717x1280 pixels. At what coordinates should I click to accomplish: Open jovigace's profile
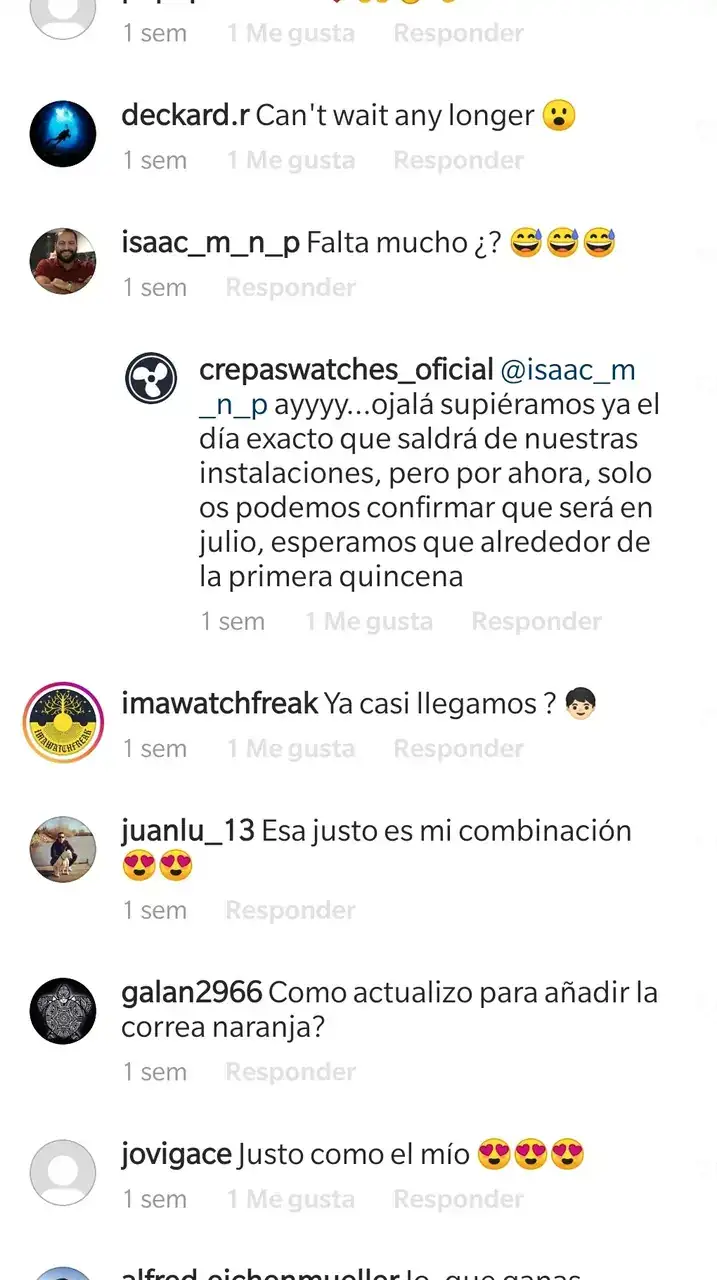176,1155
